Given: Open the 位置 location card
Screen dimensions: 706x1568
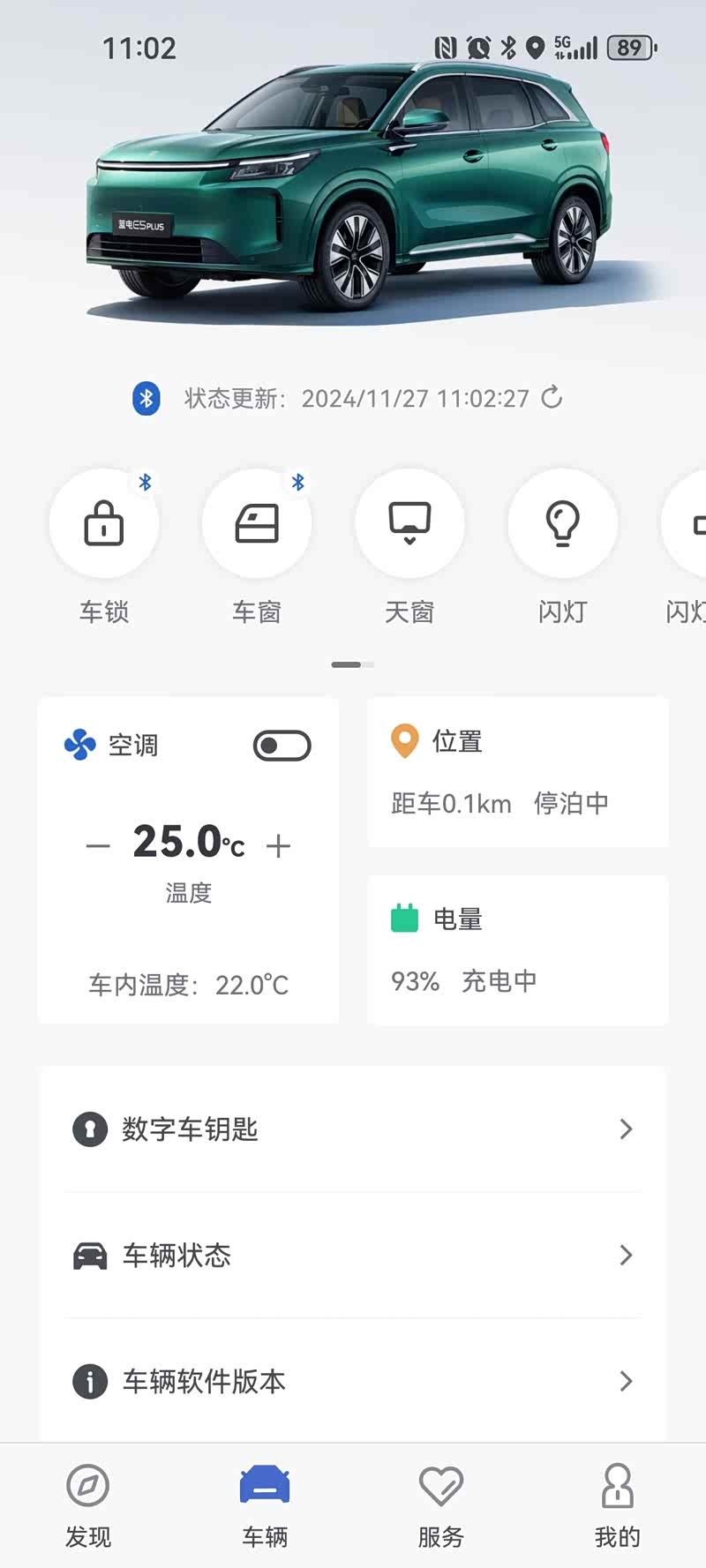Looking at the screenshot, I should (x=517, y=772).
